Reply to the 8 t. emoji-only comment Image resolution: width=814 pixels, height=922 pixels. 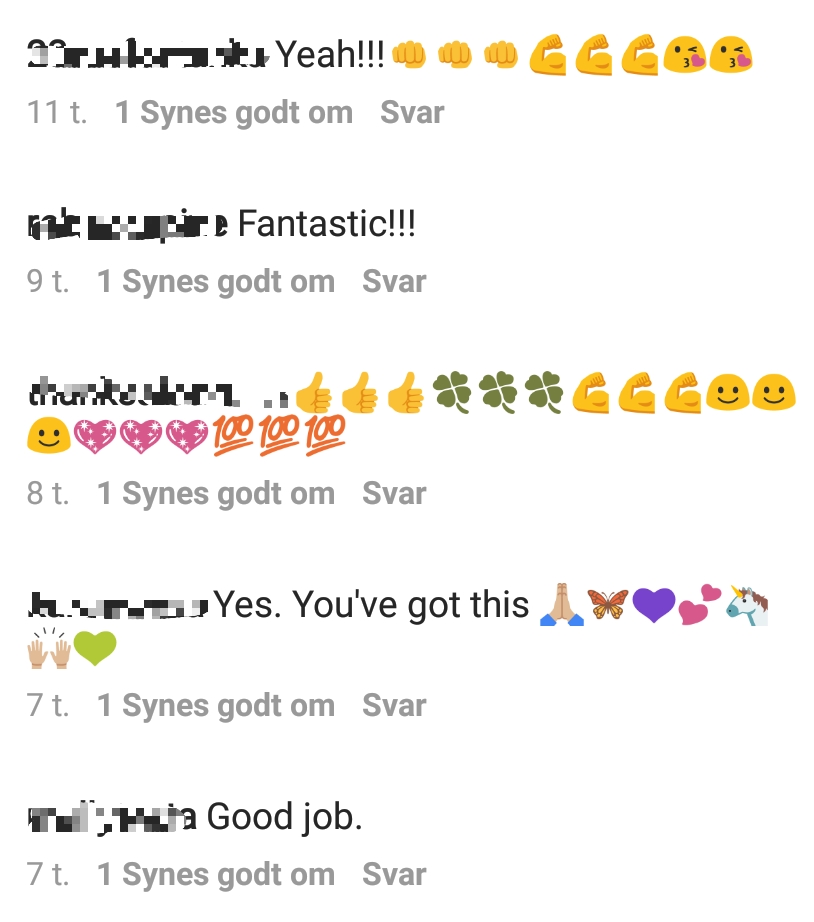(x=394, y=493)
